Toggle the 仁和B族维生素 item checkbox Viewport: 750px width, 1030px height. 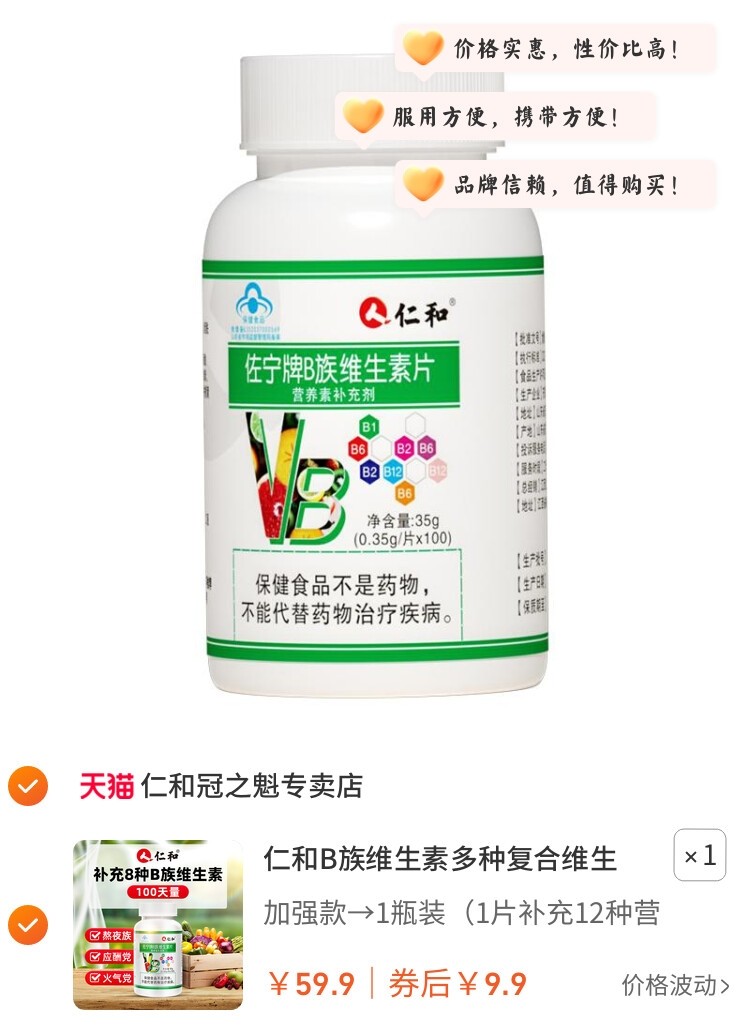pos(28,925)
